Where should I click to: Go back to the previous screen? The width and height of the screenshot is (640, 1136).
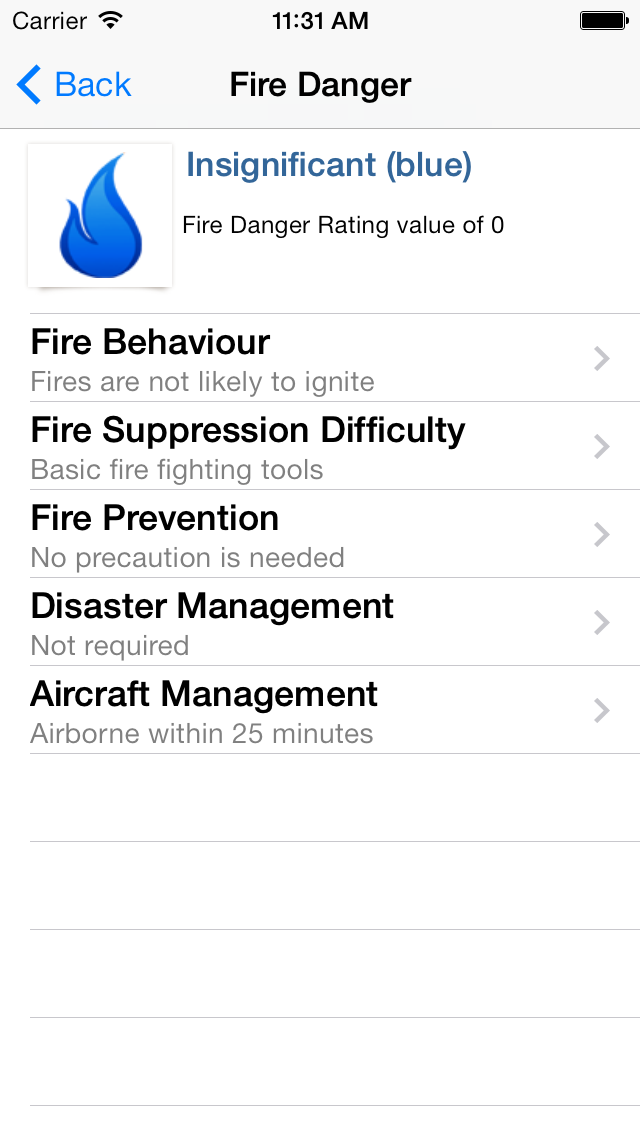coord(74,85)
